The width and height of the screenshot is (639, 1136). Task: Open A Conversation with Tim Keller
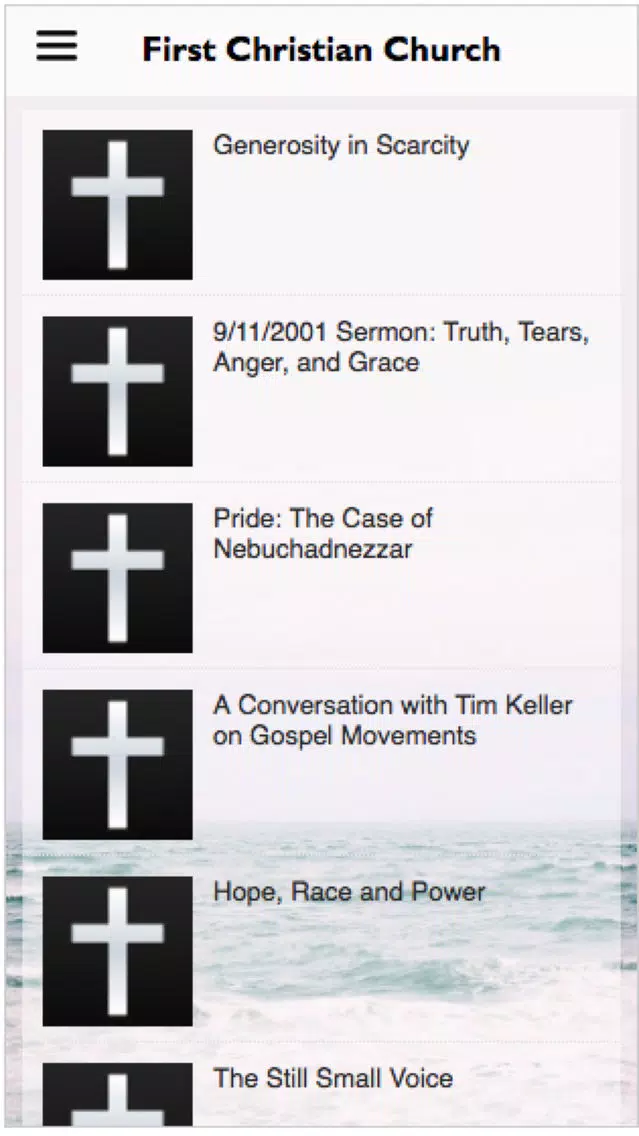321,762
